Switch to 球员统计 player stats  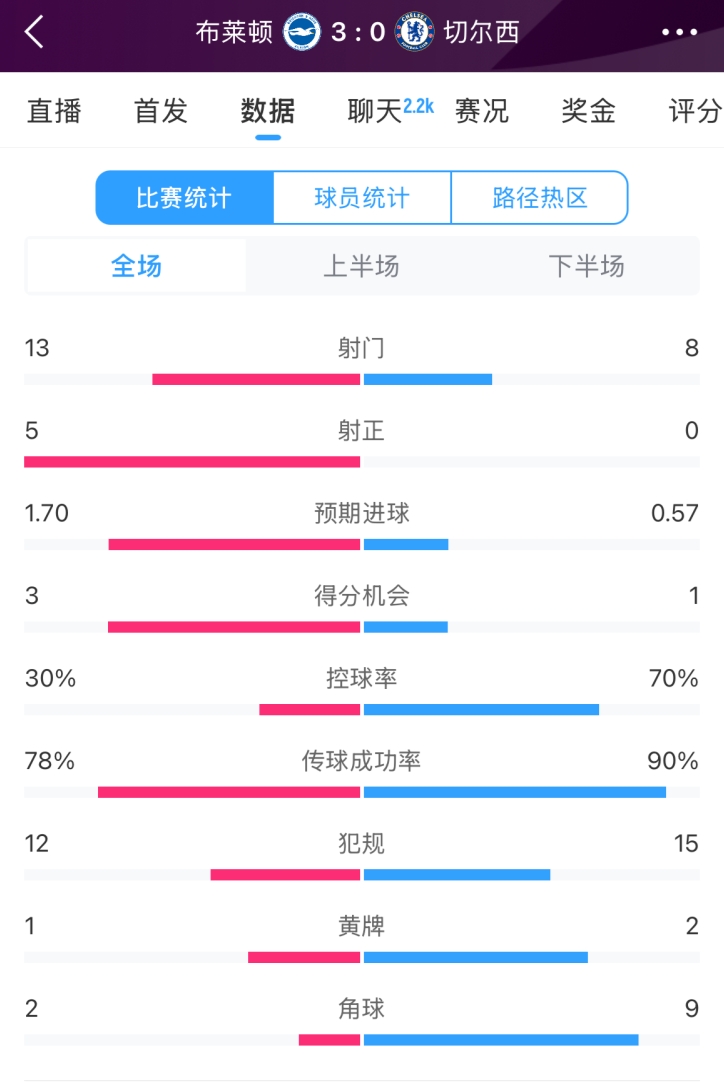click(362, 197)
